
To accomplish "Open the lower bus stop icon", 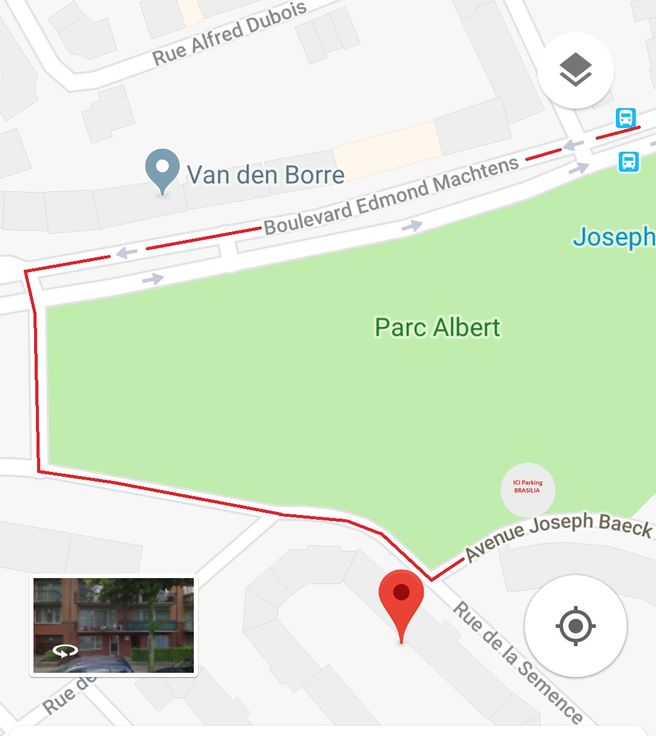I will click(628, 161).
